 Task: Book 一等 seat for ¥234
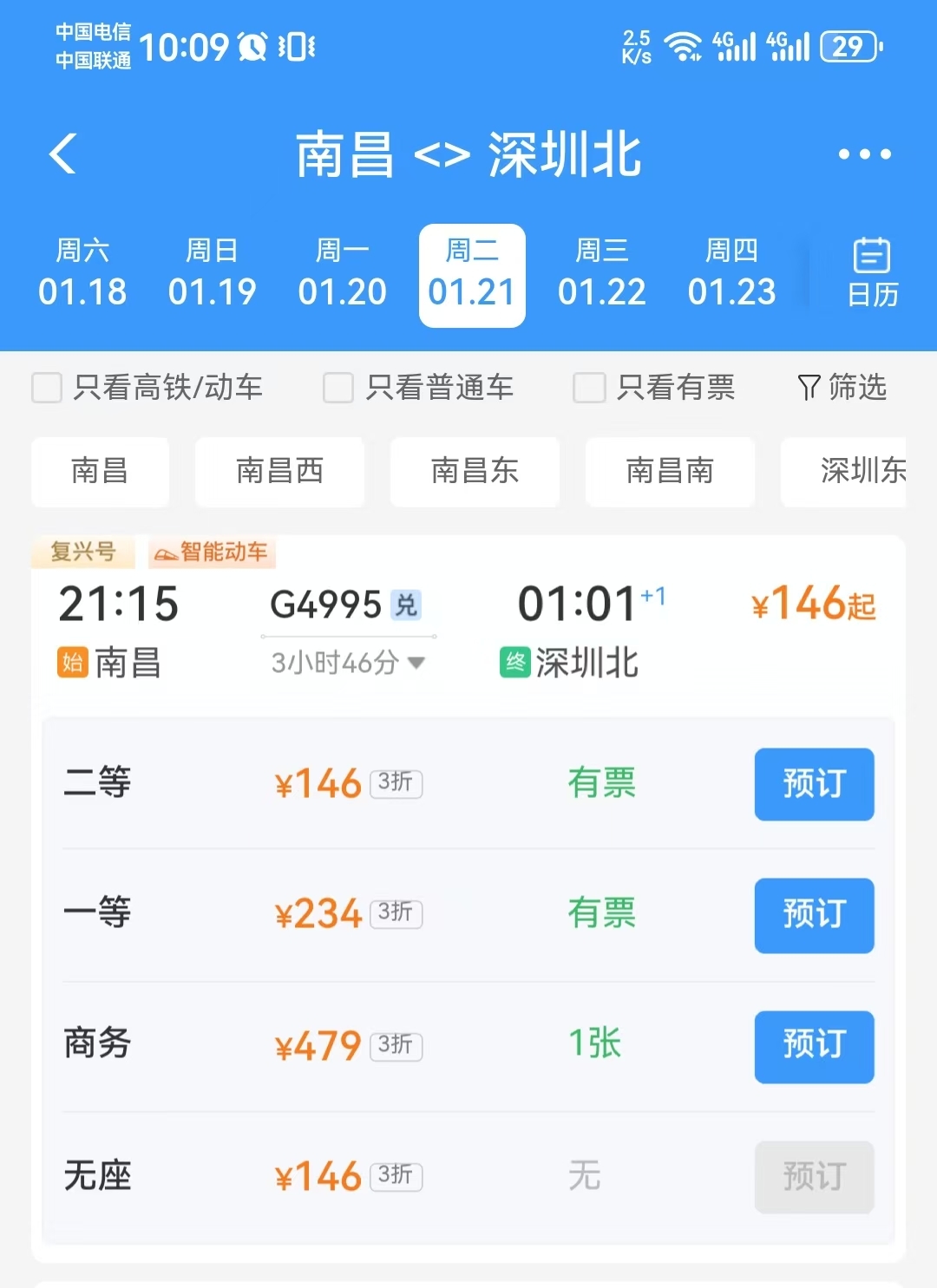coord(814,915)
